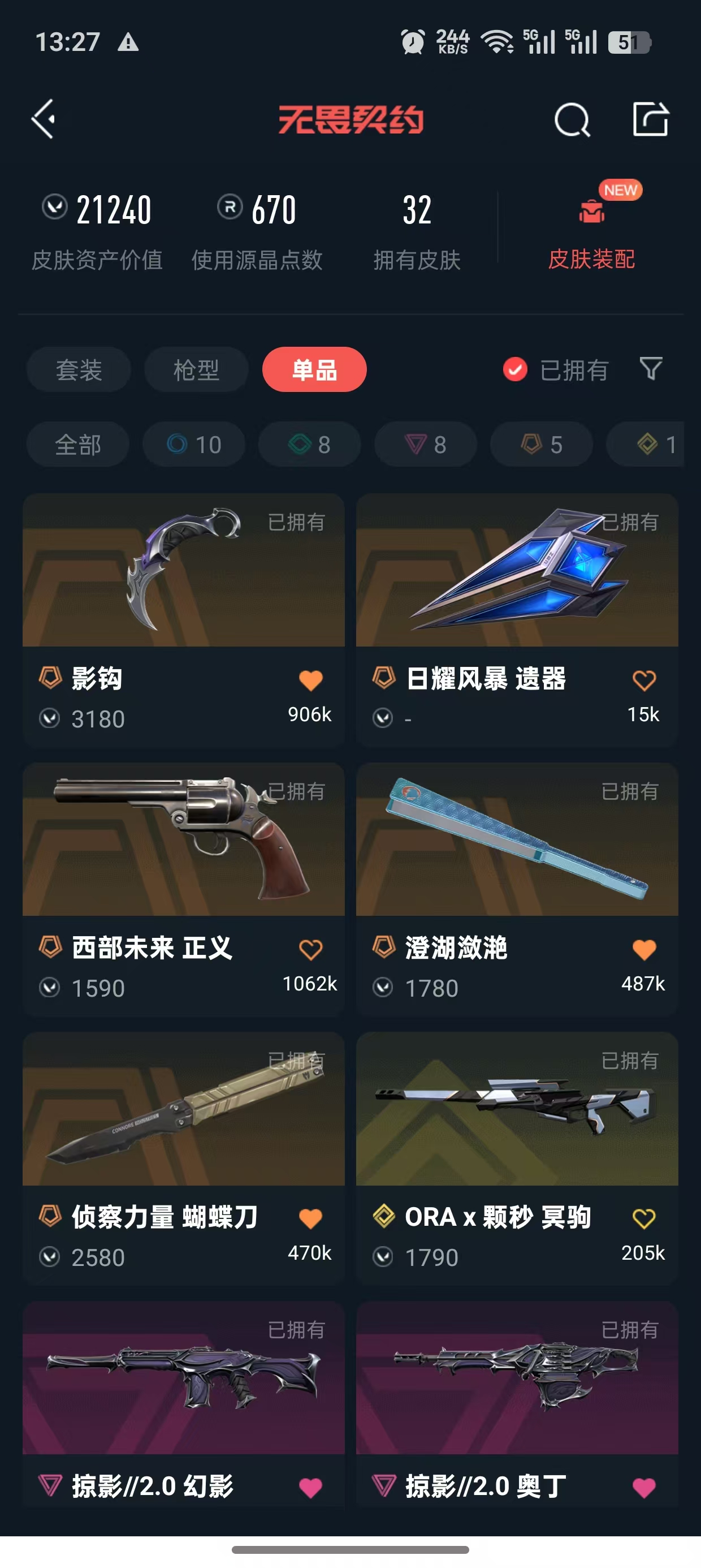This screenshot has height=1568, width=701.
Task: Unlike the 澄湖潋滟 skin heart
Action: tap(644, 949)
